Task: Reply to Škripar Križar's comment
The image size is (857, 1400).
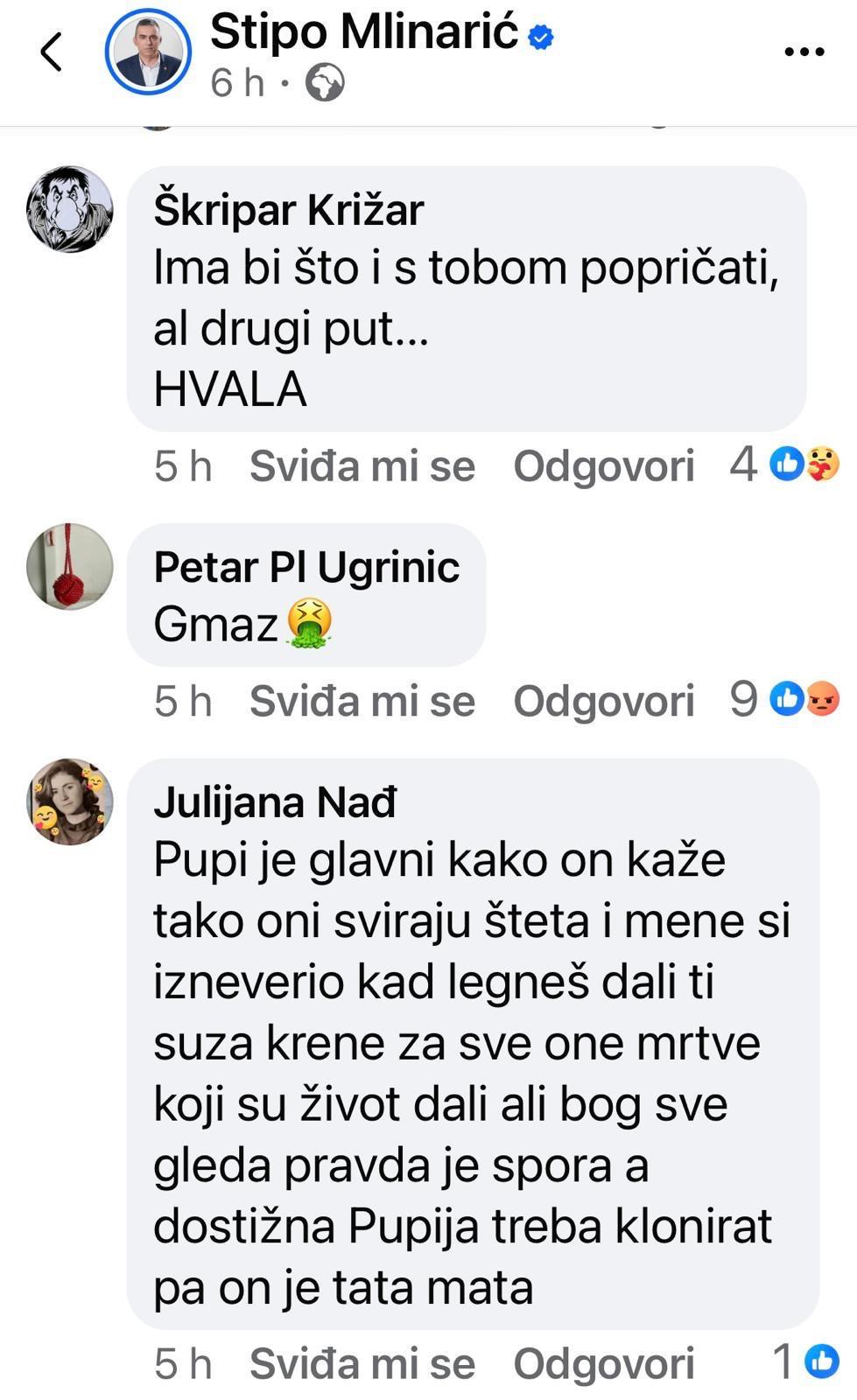Action: tap(604, 466)
